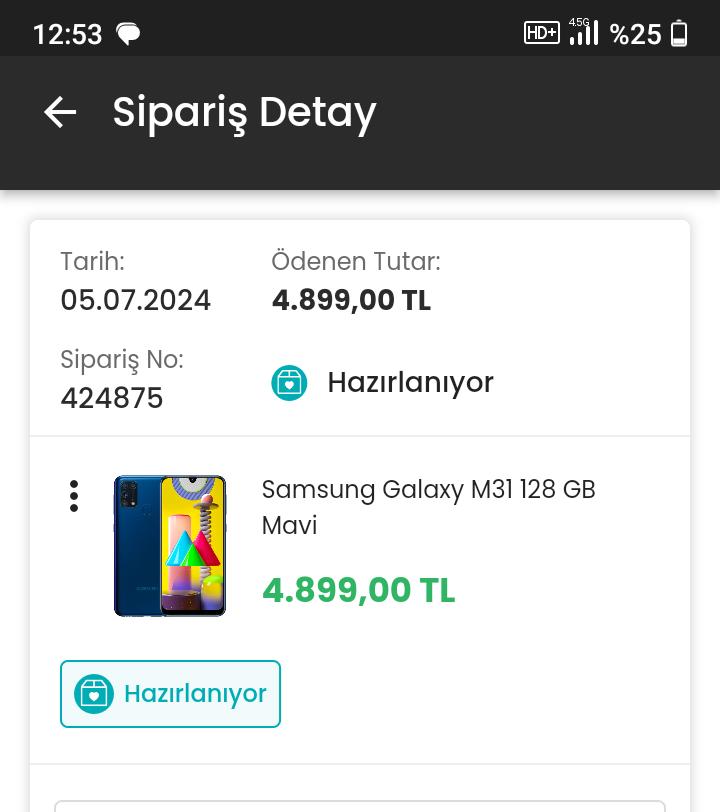Tap the bag icon inside the Hazırlanıyor button
This screenshot has height=812, width=720.
[x=94, y=693]
